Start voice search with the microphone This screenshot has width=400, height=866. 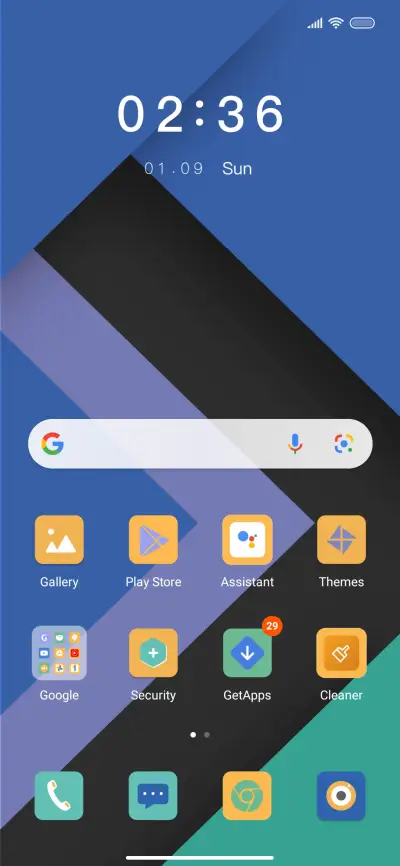[295, 444]
